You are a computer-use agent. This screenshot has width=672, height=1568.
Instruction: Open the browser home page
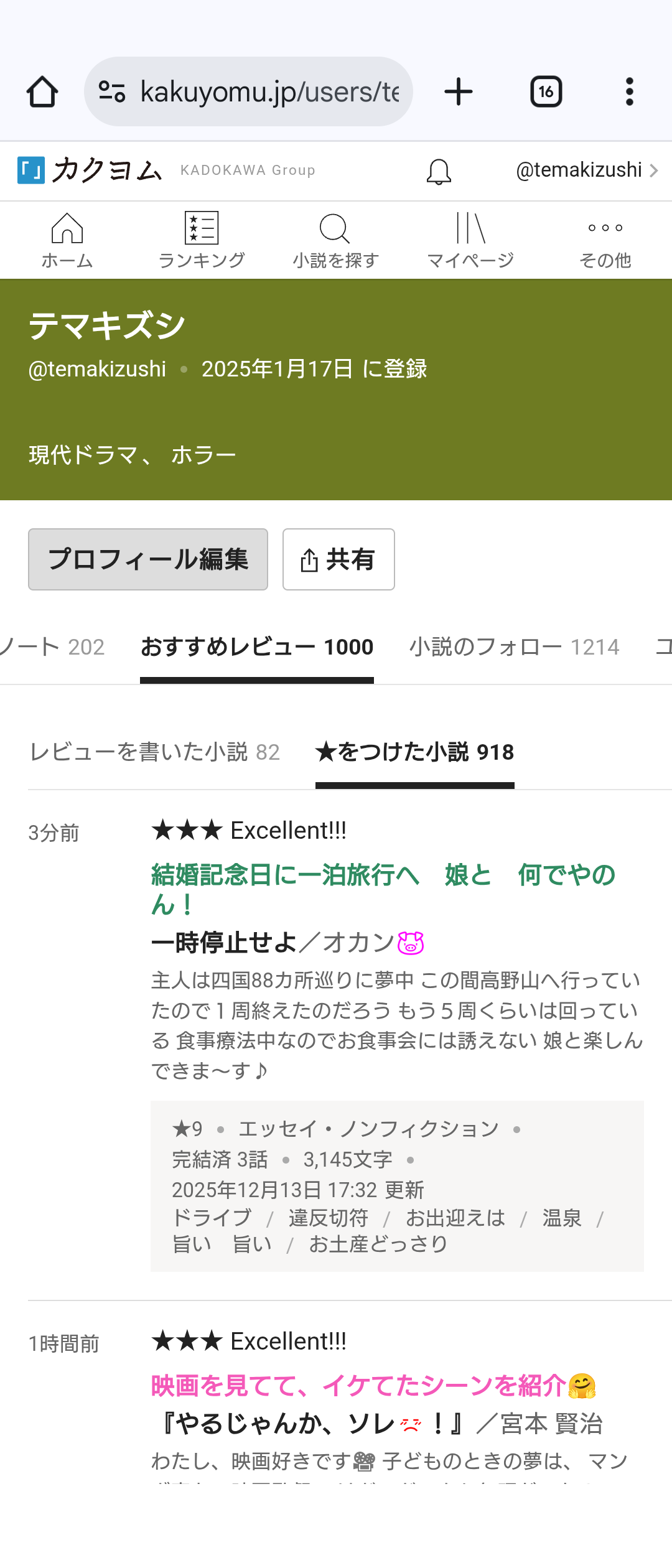(42, 92)
